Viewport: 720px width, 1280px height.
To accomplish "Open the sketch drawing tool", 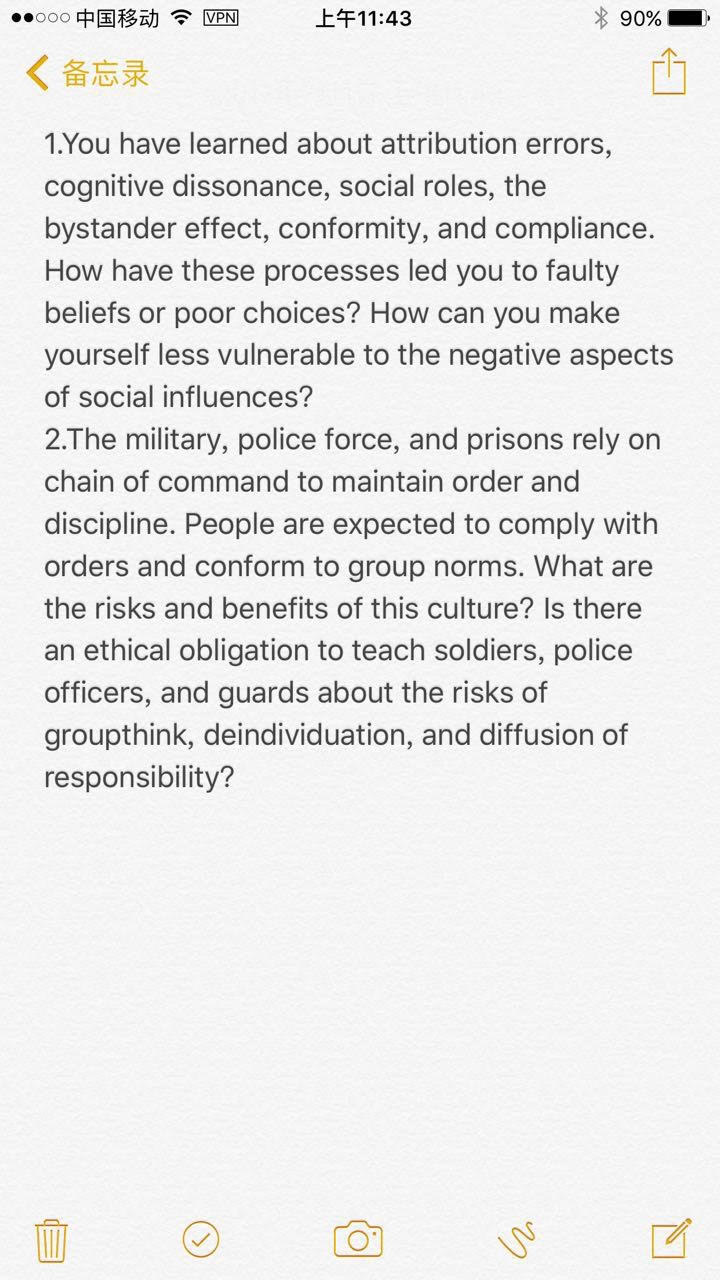I will coord(516,1240).
